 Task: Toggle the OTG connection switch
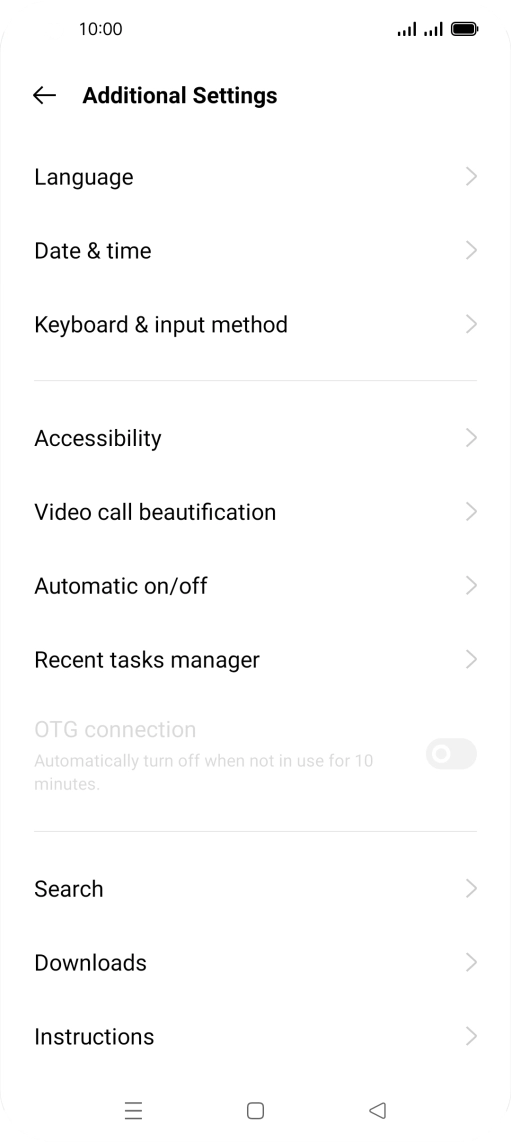(x=451, y=754)
